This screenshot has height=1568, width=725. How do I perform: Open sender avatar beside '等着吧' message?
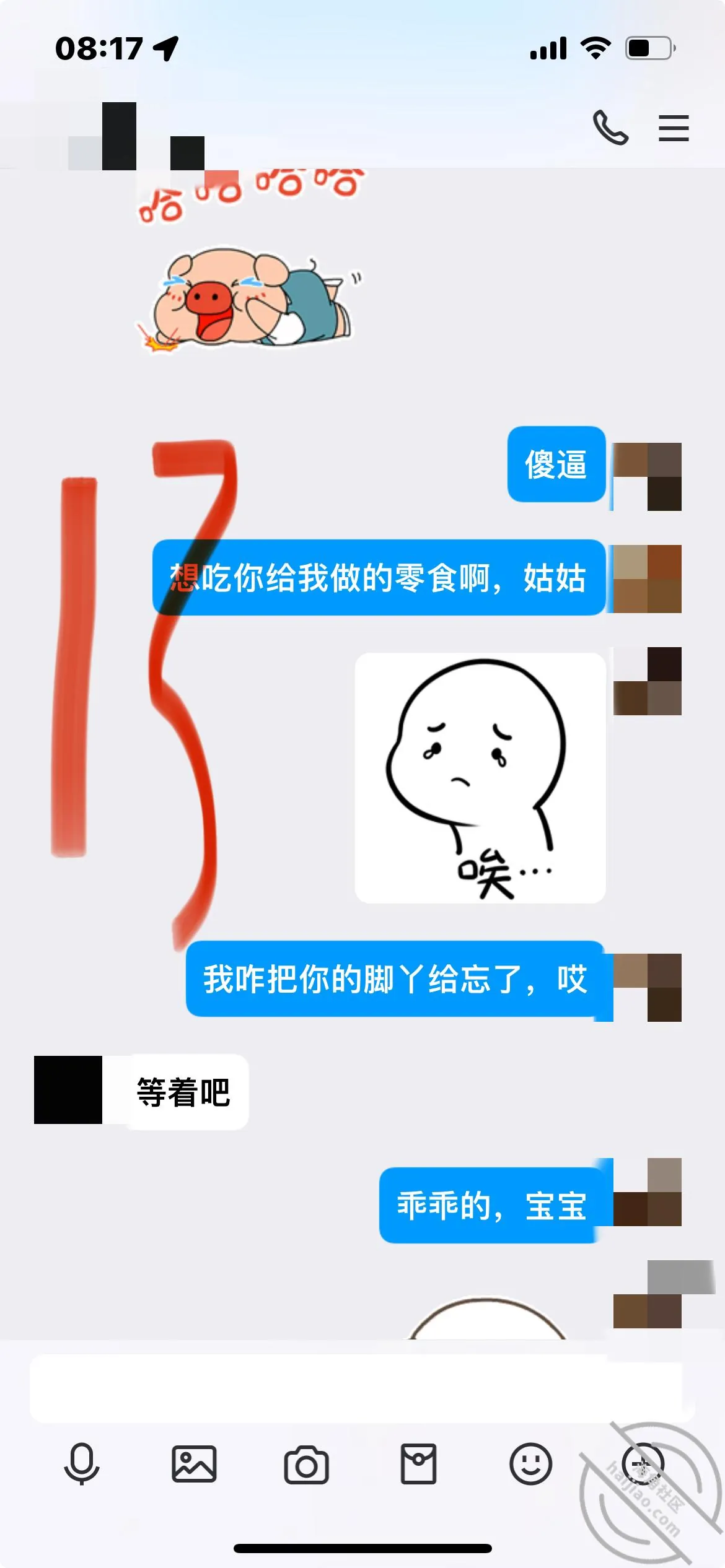[68, 1090]
